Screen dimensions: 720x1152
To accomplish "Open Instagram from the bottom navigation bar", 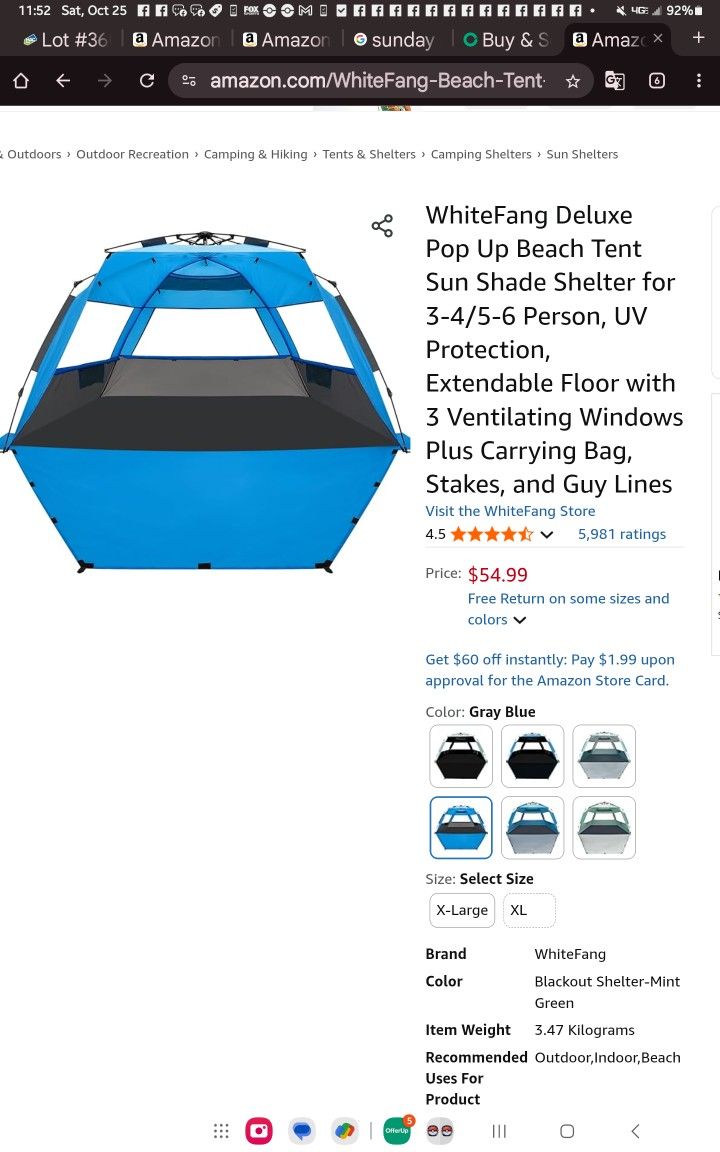I will (258, 1130).
